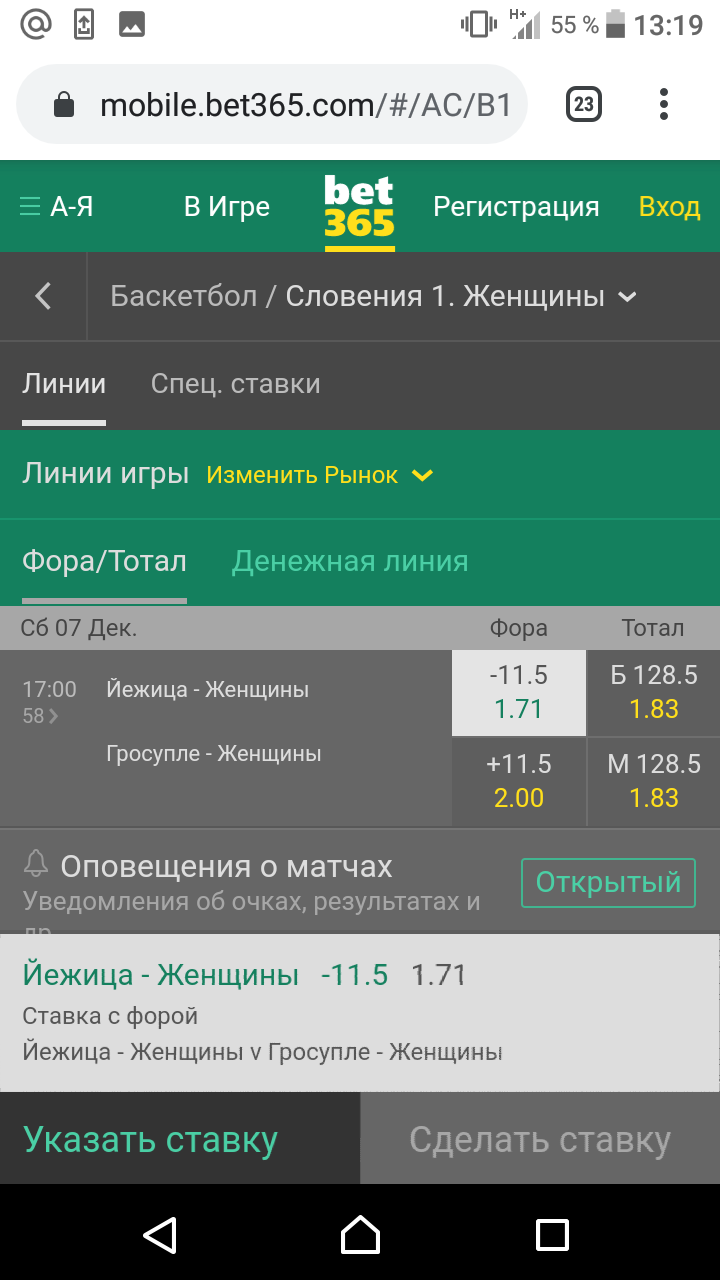This screenshot has width=720, height=1280.
Task: Open Регистрация sign-up page
Action: click(516, 207)
